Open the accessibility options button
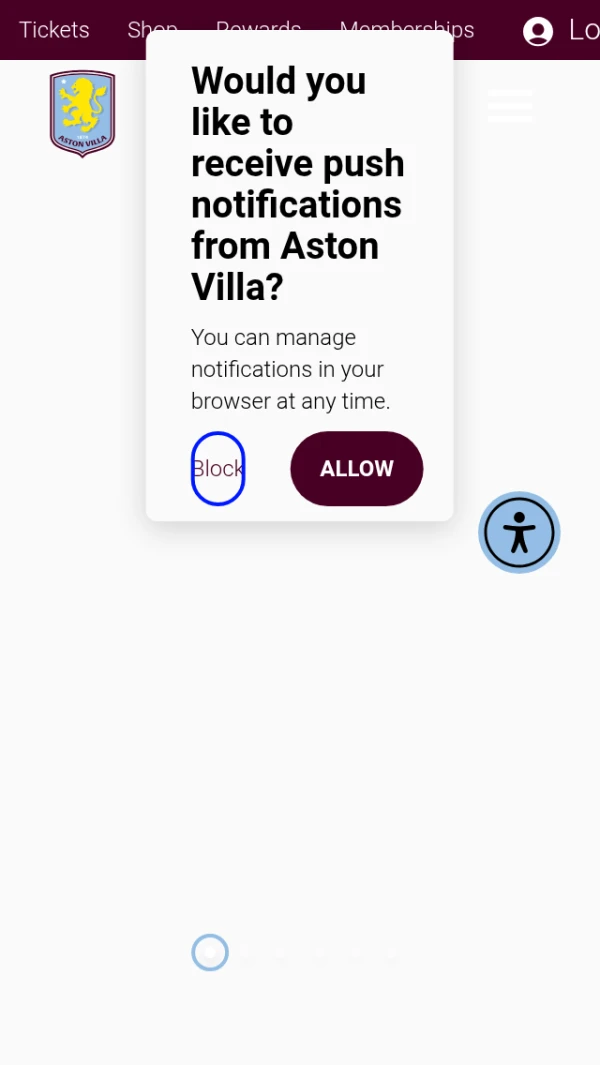The width and height of the screenshot is (600, 1065). pos(519,532)
